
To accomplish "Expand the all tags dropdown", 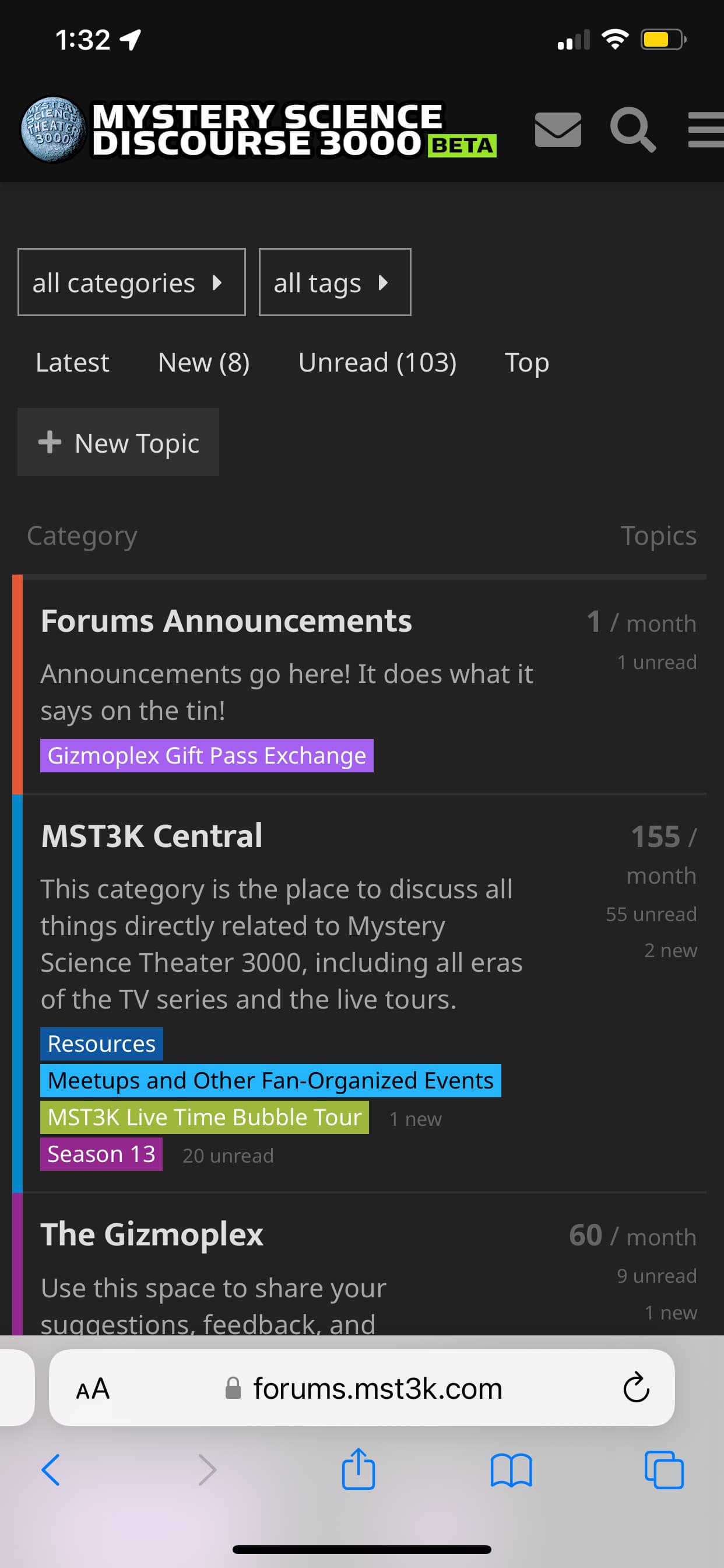I will (335, 282).
